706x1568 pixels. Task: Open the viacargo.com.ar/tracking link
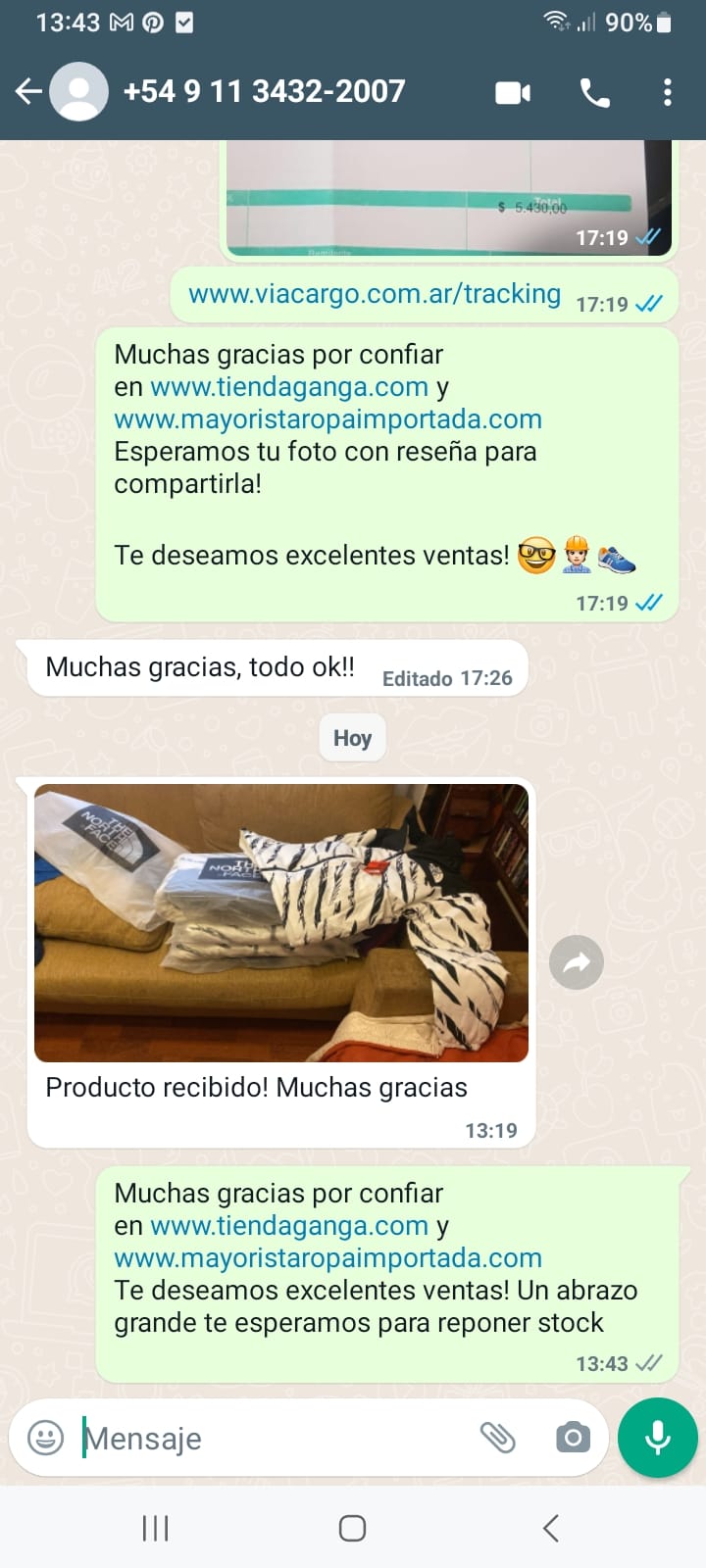click(x=375, y=294)
